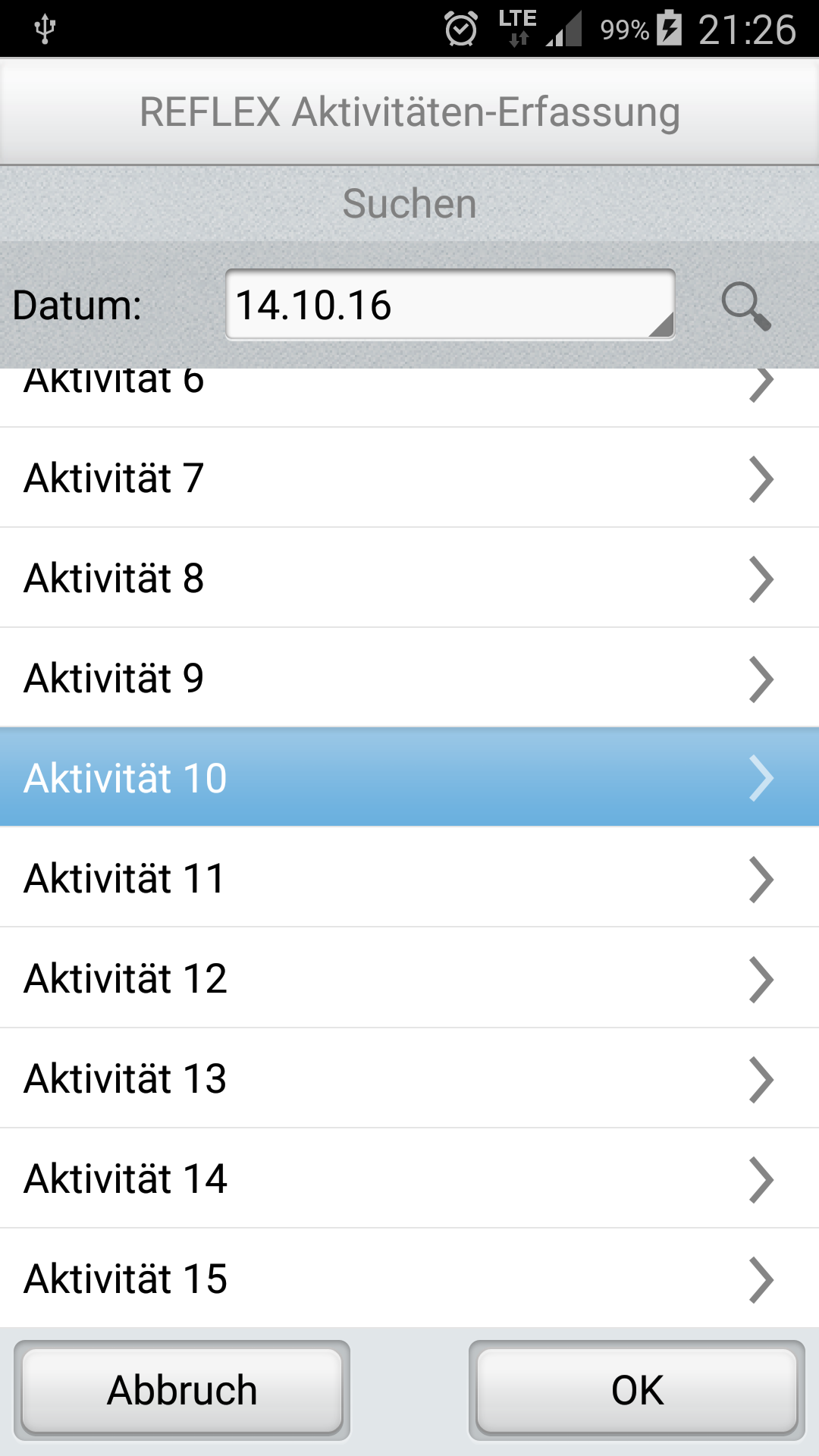
Task: Open the Aktivität 13 entry
Action: pyautogui.click(x=409, y=1078)
